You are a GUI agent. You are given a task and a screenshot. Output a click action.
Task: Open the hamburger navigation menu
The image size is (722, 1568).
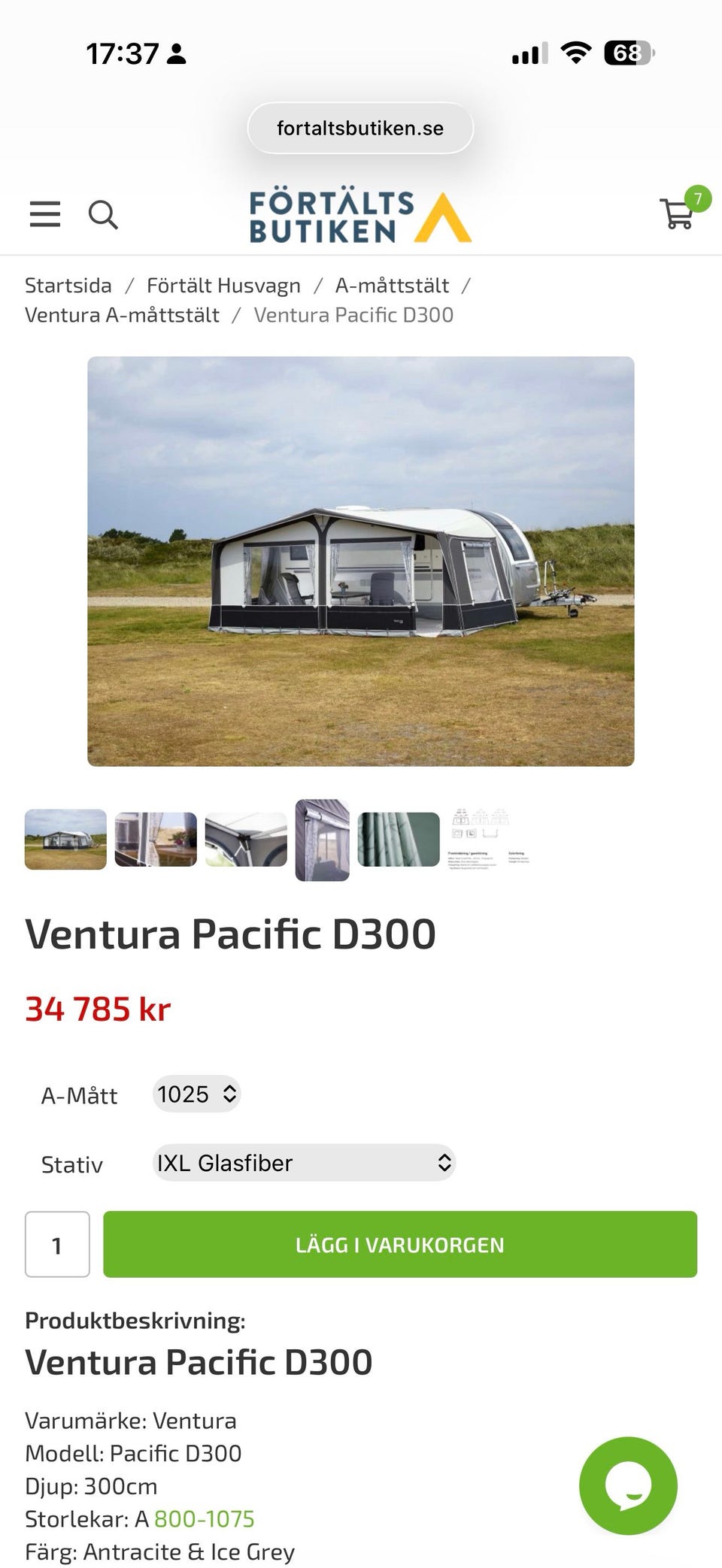point(44,214)
